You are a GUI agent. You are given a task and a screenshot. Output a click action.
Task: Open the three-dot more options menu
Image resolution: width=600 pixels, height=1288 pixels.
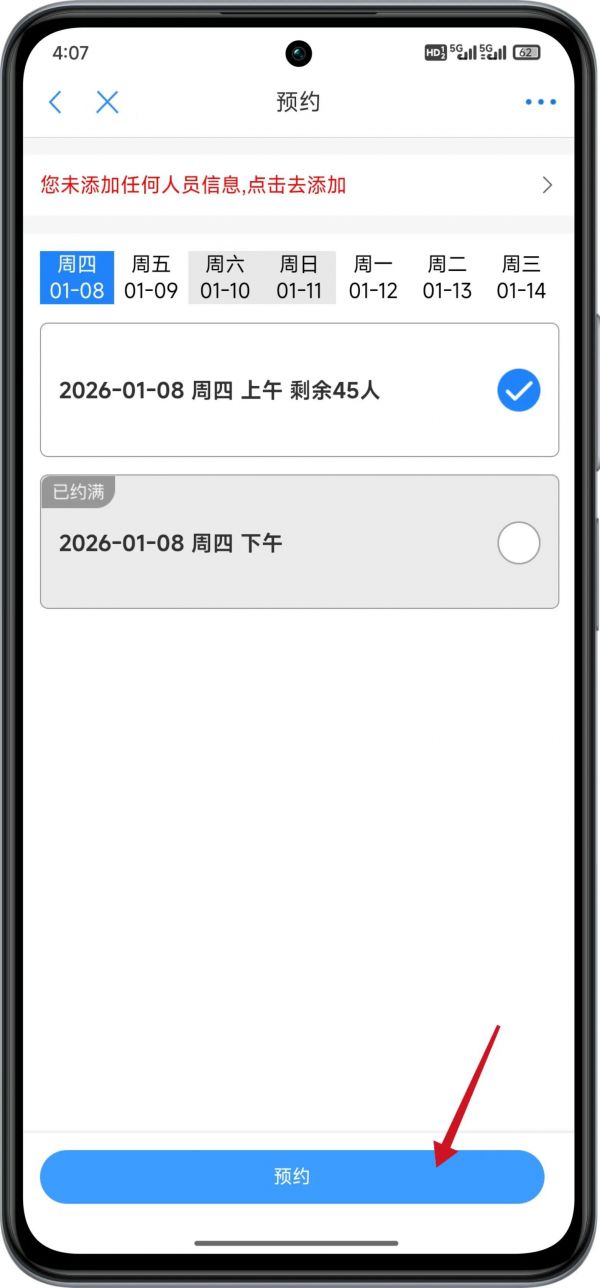click(540, 102)
